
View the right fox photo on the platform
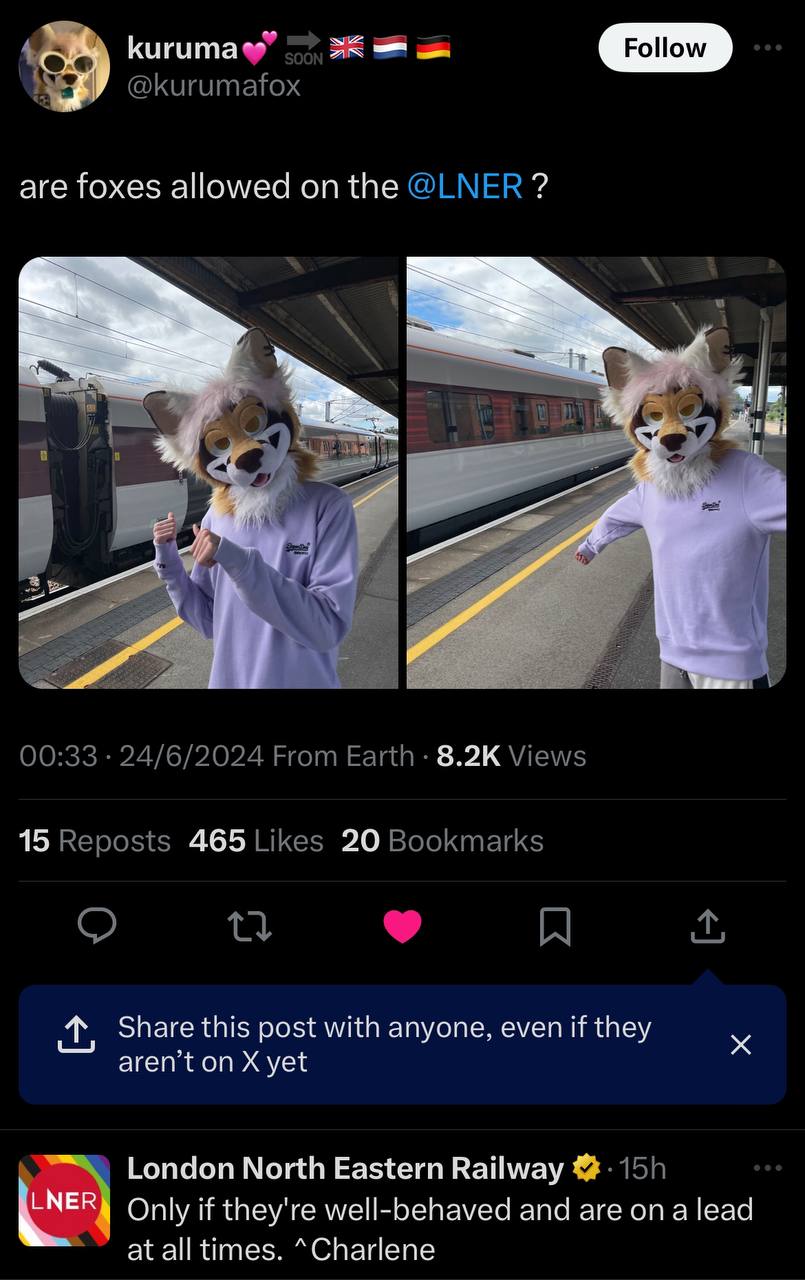coord(596,472)
